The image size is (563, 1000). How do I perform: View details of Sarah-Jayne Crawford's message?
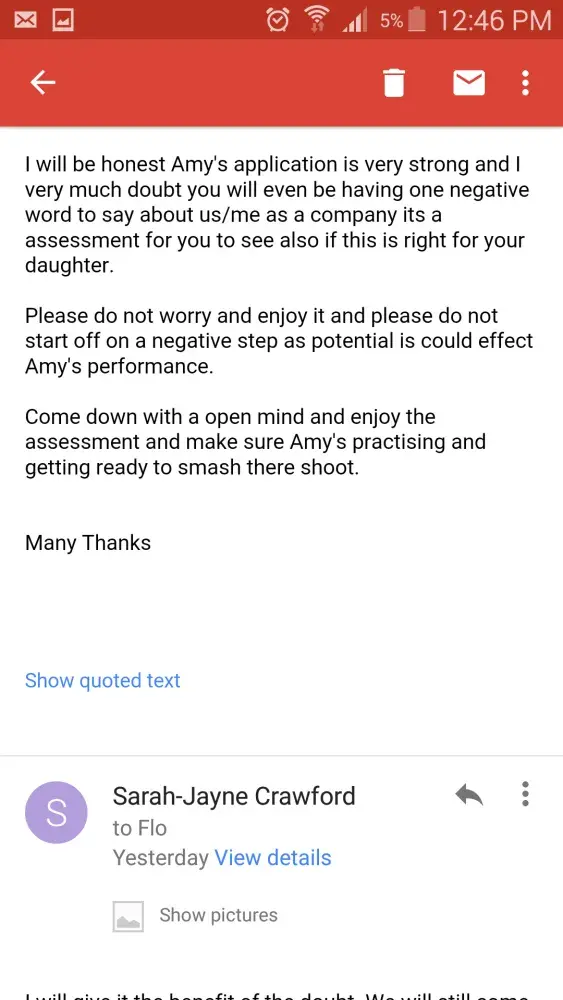pyautogui.click(x=273, y=858)
